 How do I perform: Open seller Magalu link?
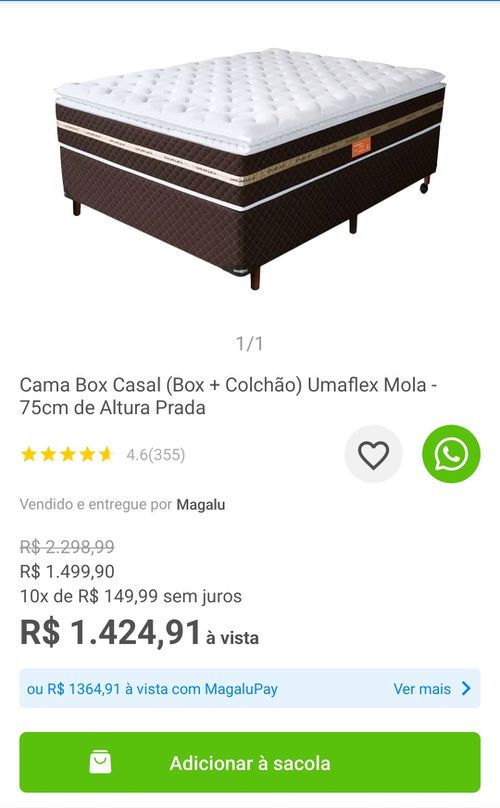pos(201,504)
